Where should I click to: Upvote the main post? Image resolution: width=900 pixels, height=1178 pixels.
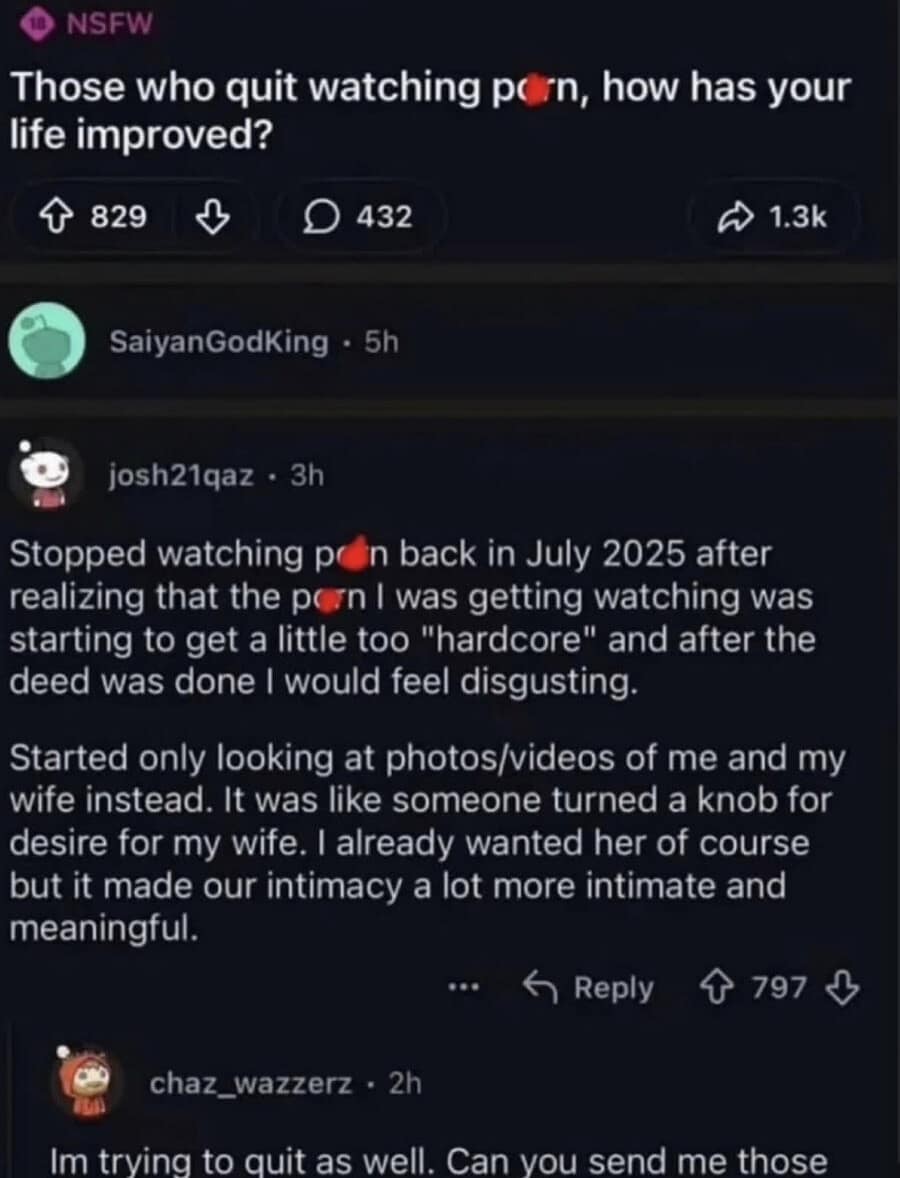[60, 218]
